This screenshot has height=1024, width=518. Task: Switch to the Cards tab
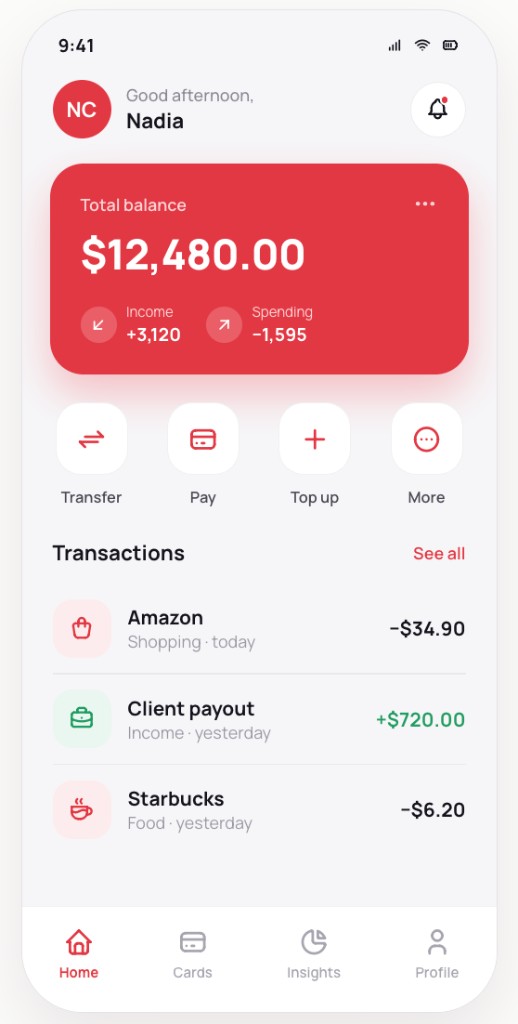tap(193, 954)
